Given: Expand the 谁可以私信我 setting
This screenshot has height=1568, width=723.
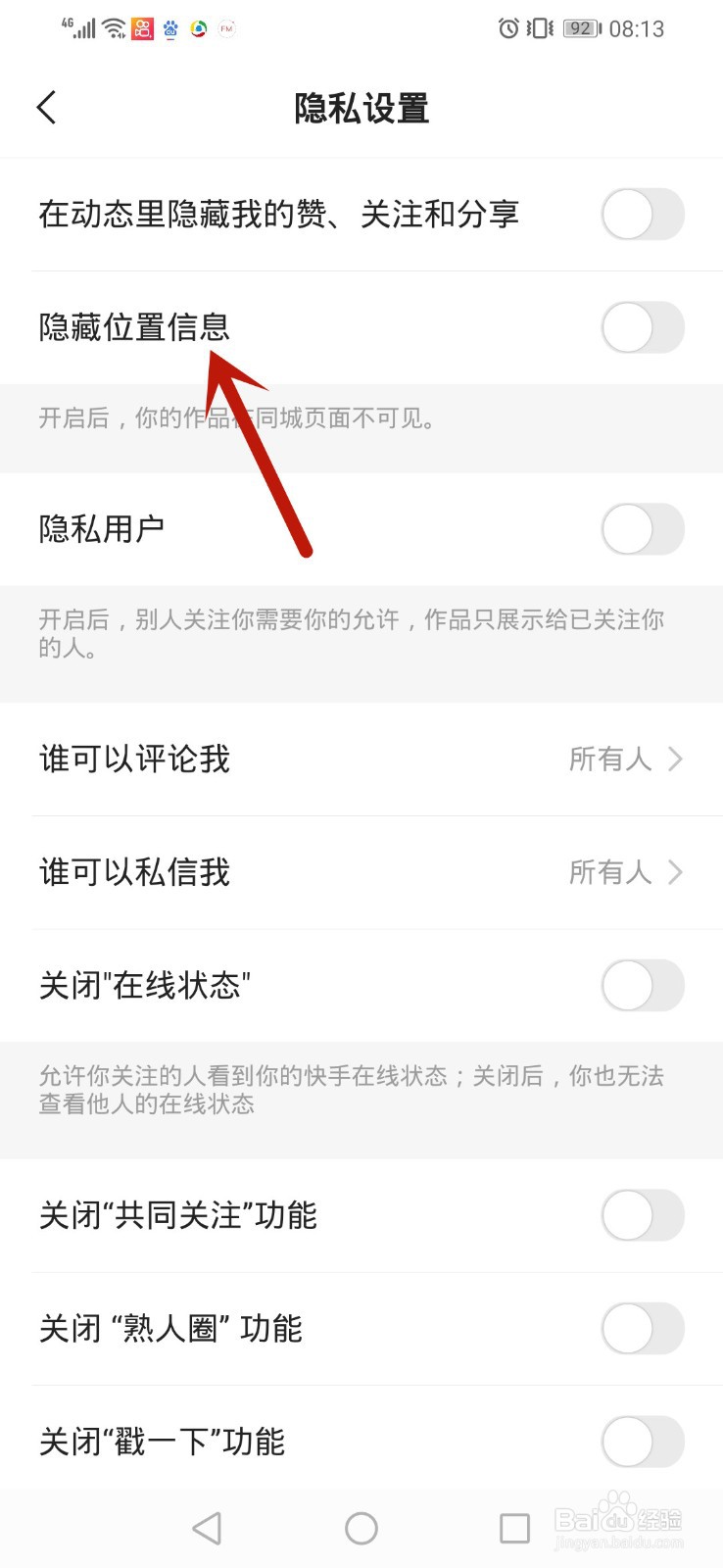Looking at the screenshot, I should tap(676, 871).
